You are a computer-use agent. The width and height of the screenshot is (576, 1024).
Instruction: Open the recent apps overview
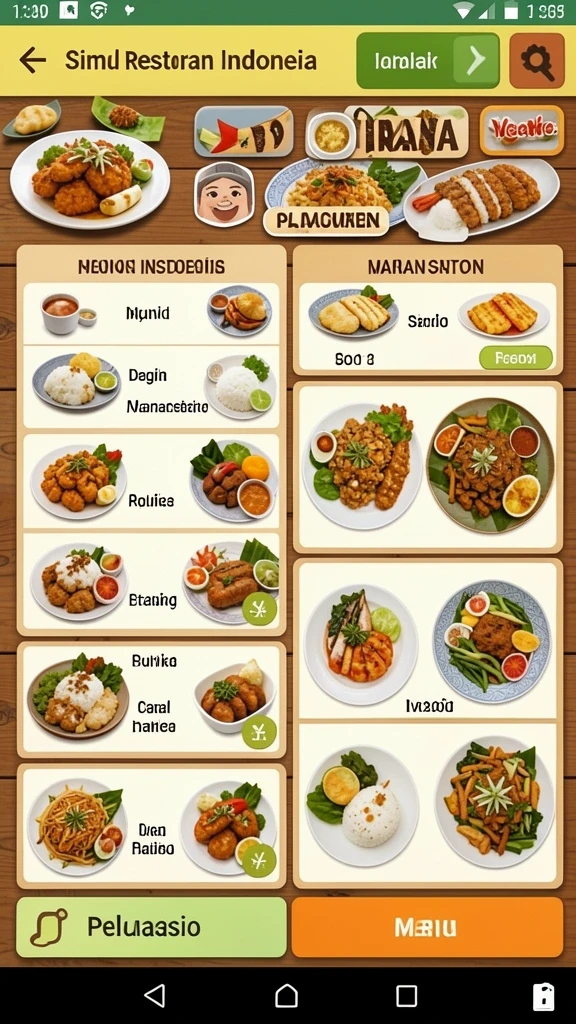[x=406, y=996]
